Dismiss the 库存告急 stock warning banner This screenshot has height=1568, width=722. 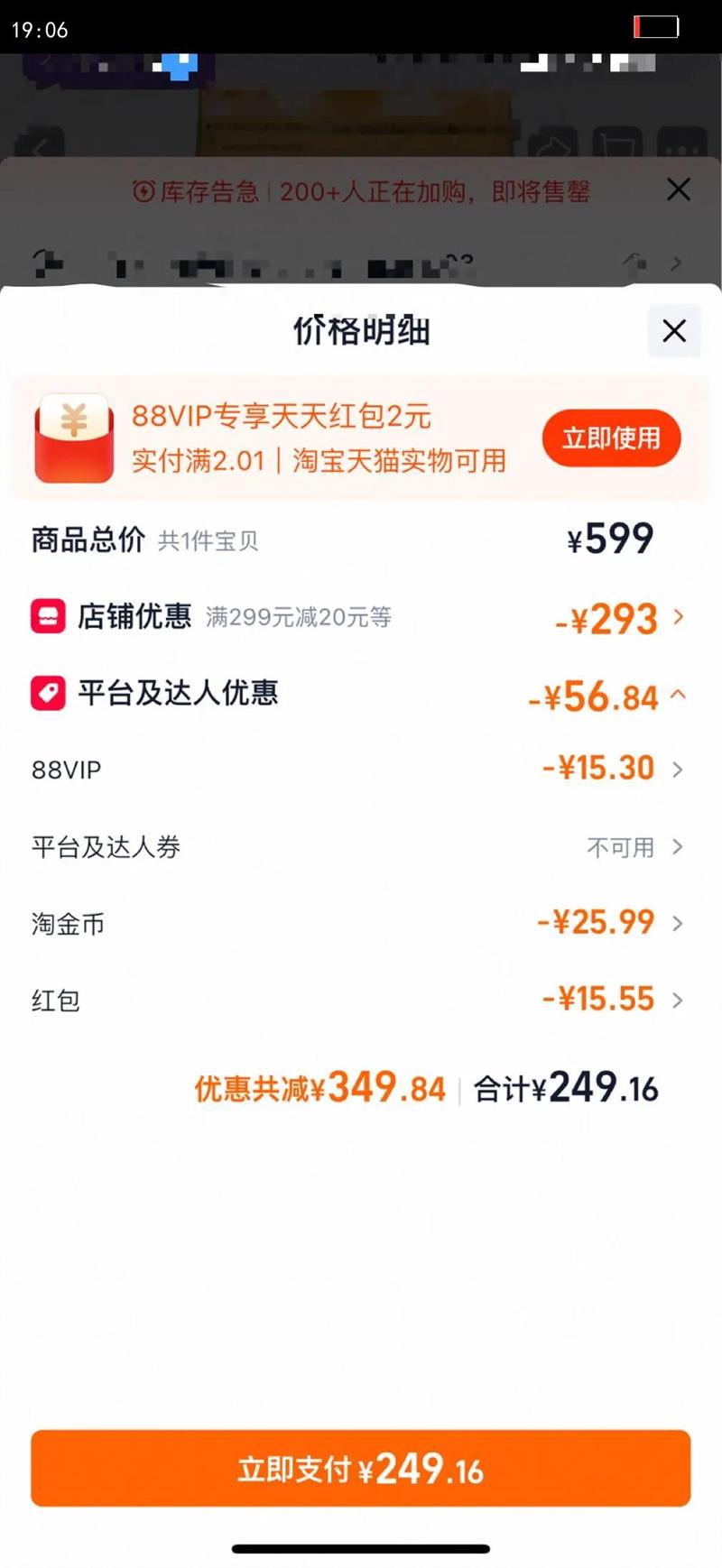[679, 189]
